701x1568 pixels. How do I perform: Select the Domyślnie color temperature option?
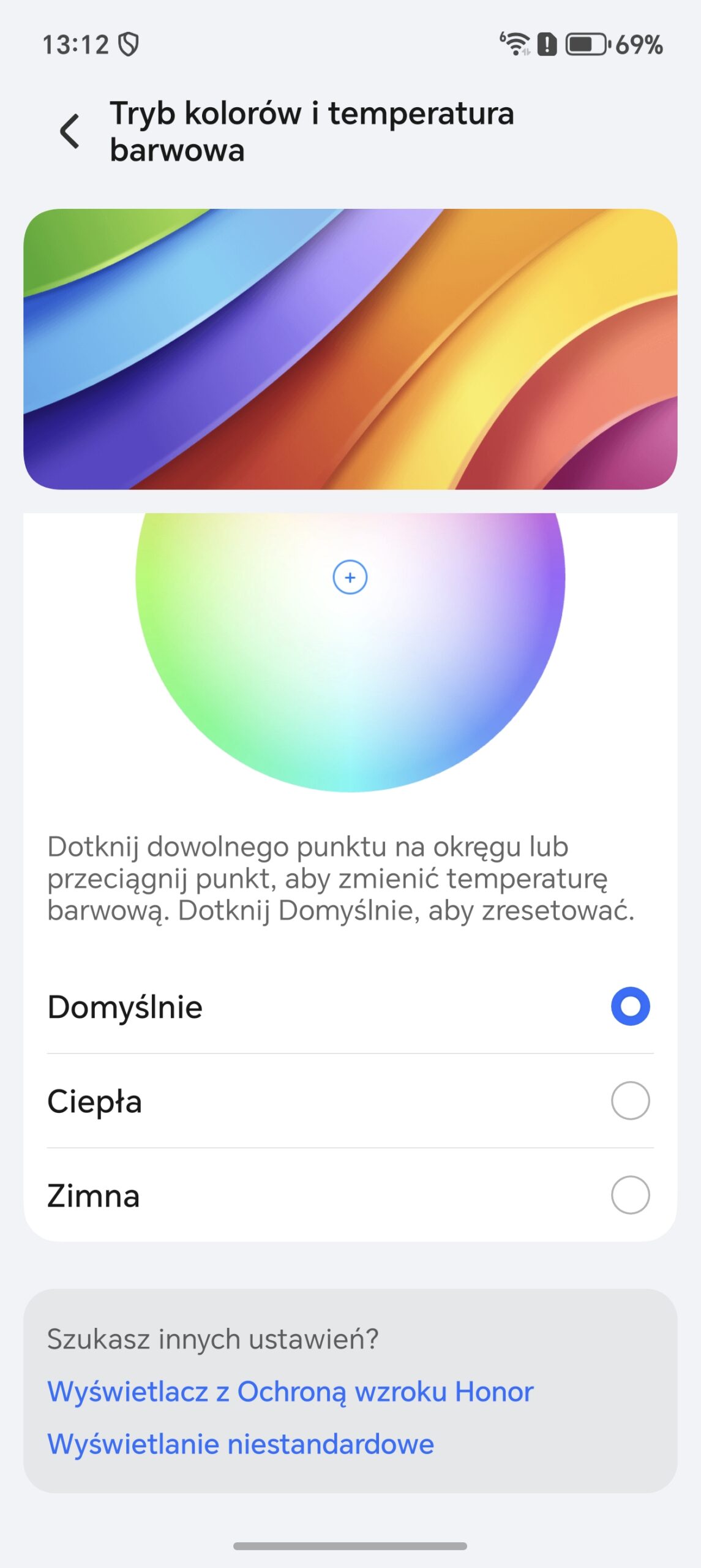(x=629, y=1006)
